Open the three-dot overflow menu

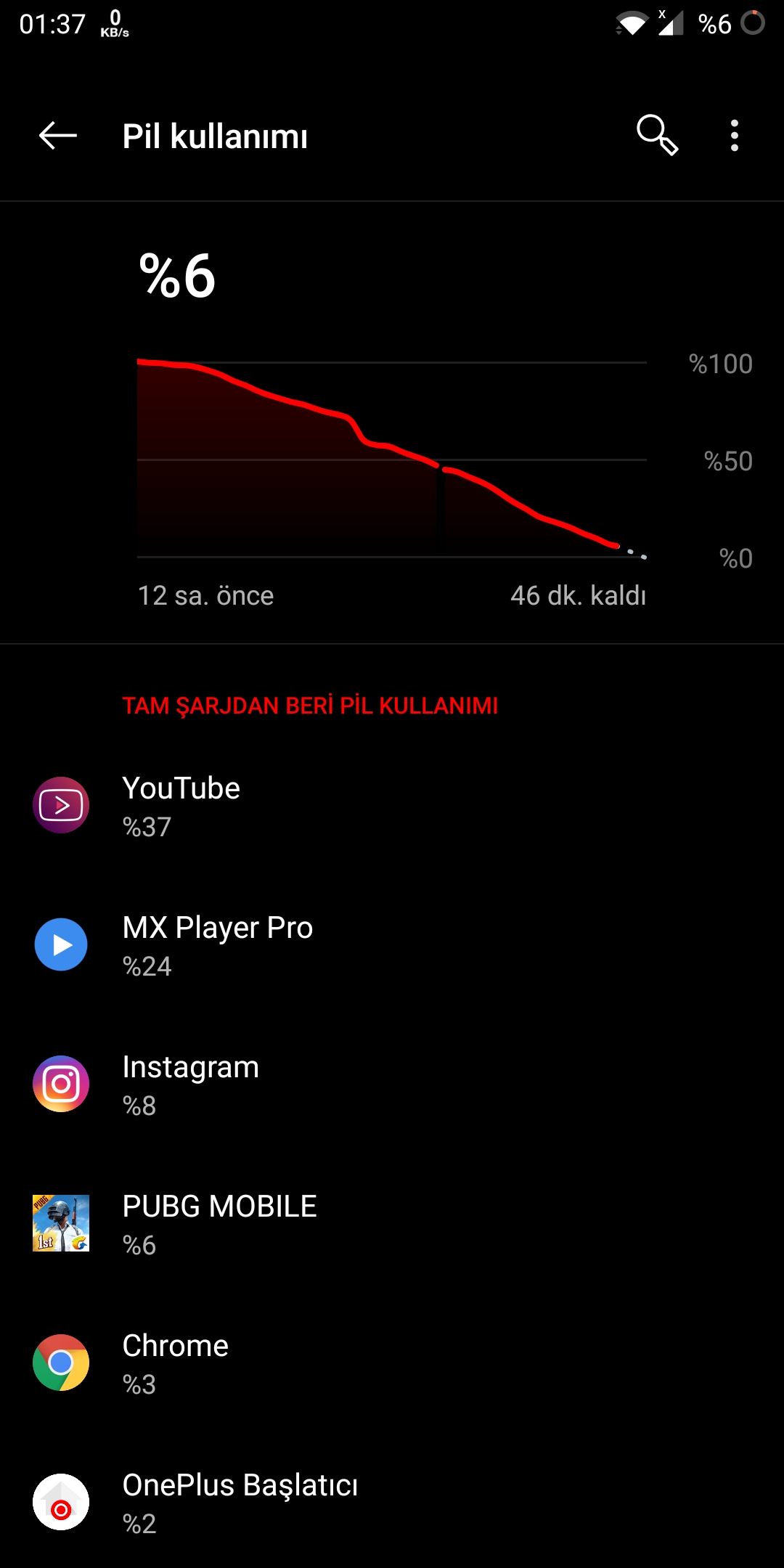pyautogui.click(x=735, y=136)
